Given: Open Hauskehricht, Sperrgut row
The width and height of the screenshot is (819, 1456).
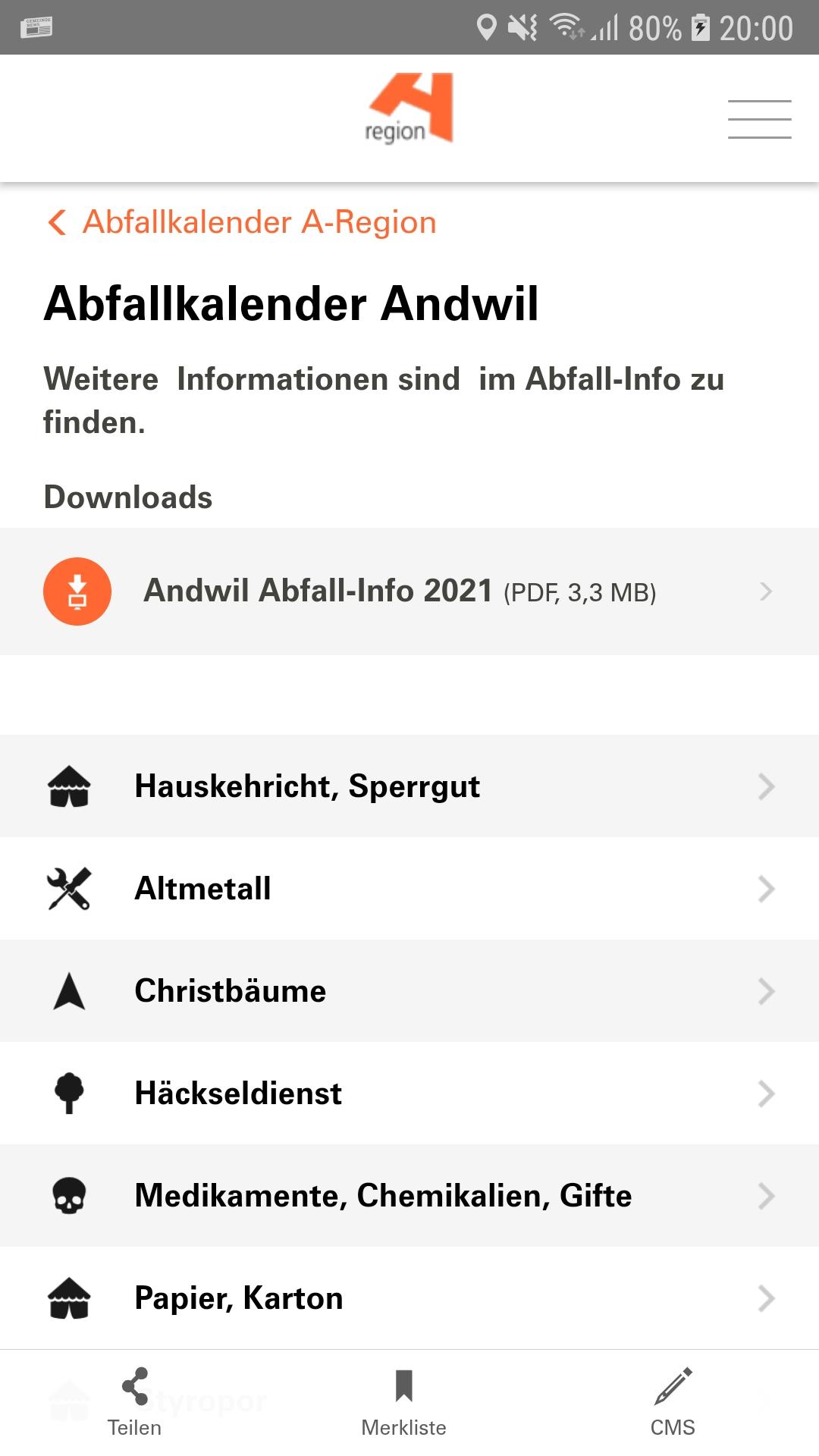Looking at the screenshot, I should click(x=409, y=786).
